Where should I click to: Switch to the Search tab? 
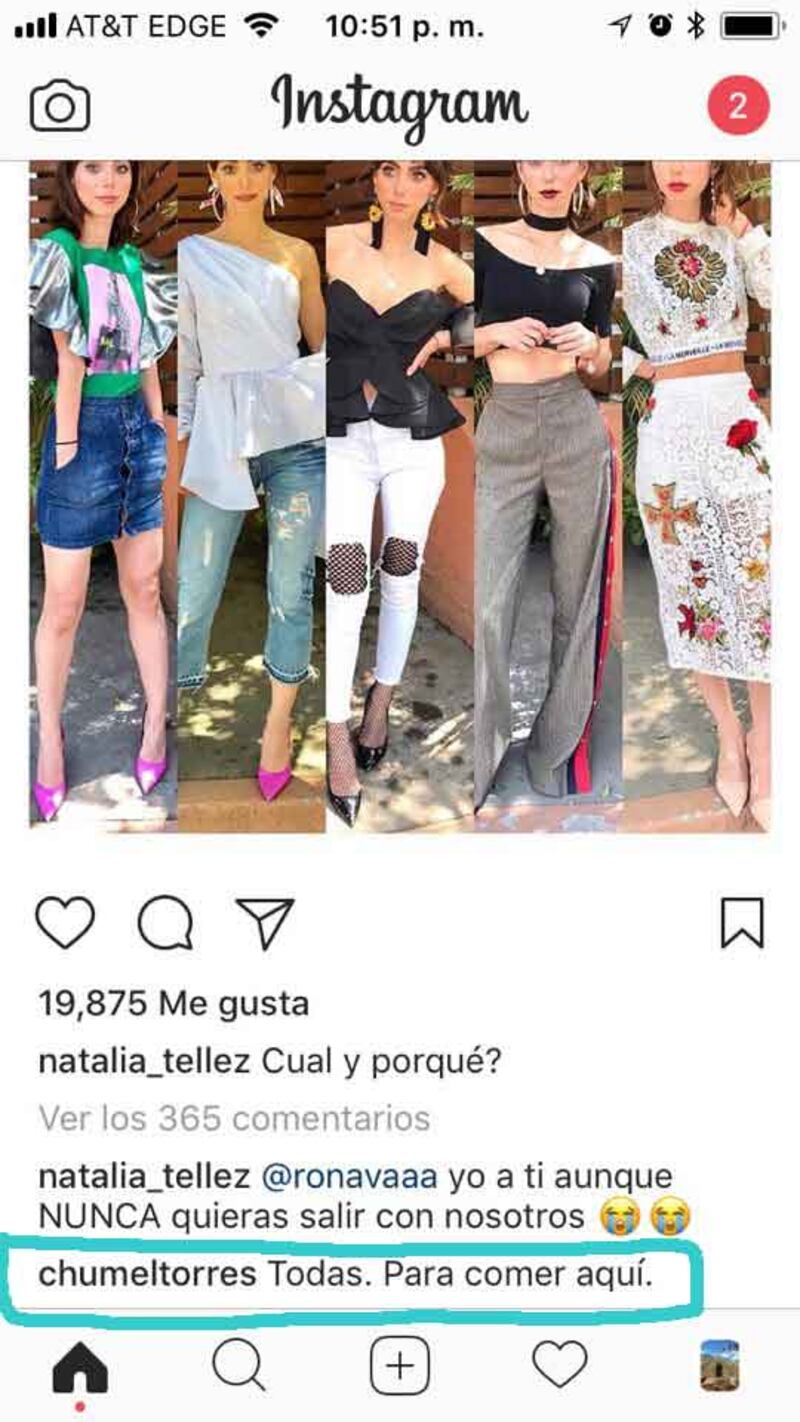coord(239,1366)
